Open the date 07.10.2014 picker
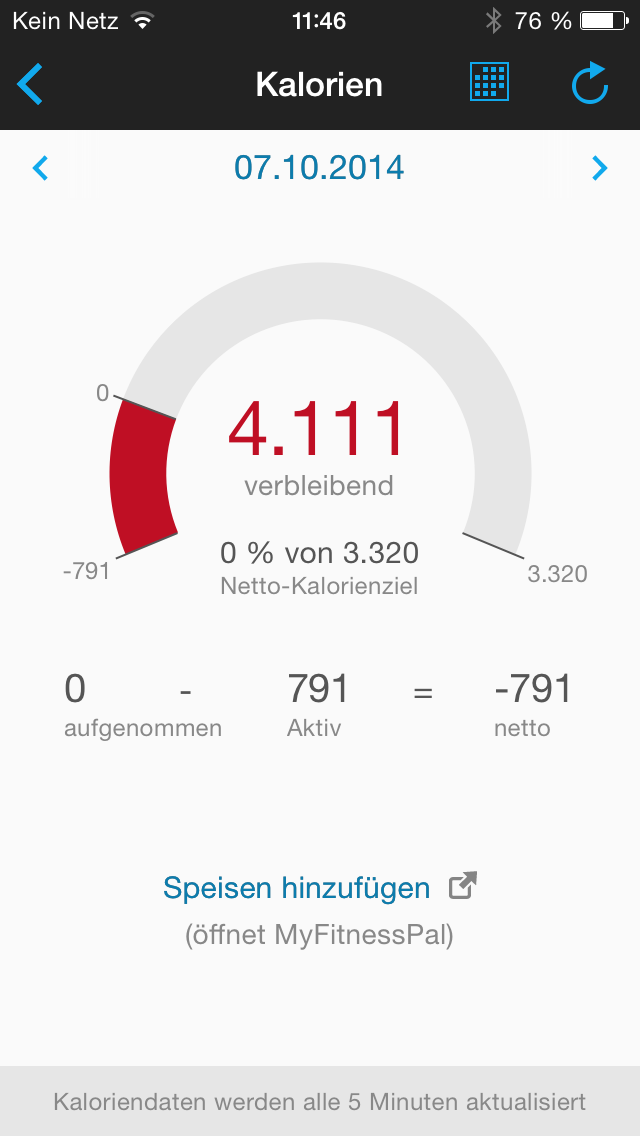Image resolution: width=640 pixels, height=1136 pixels. pos(319,167)
